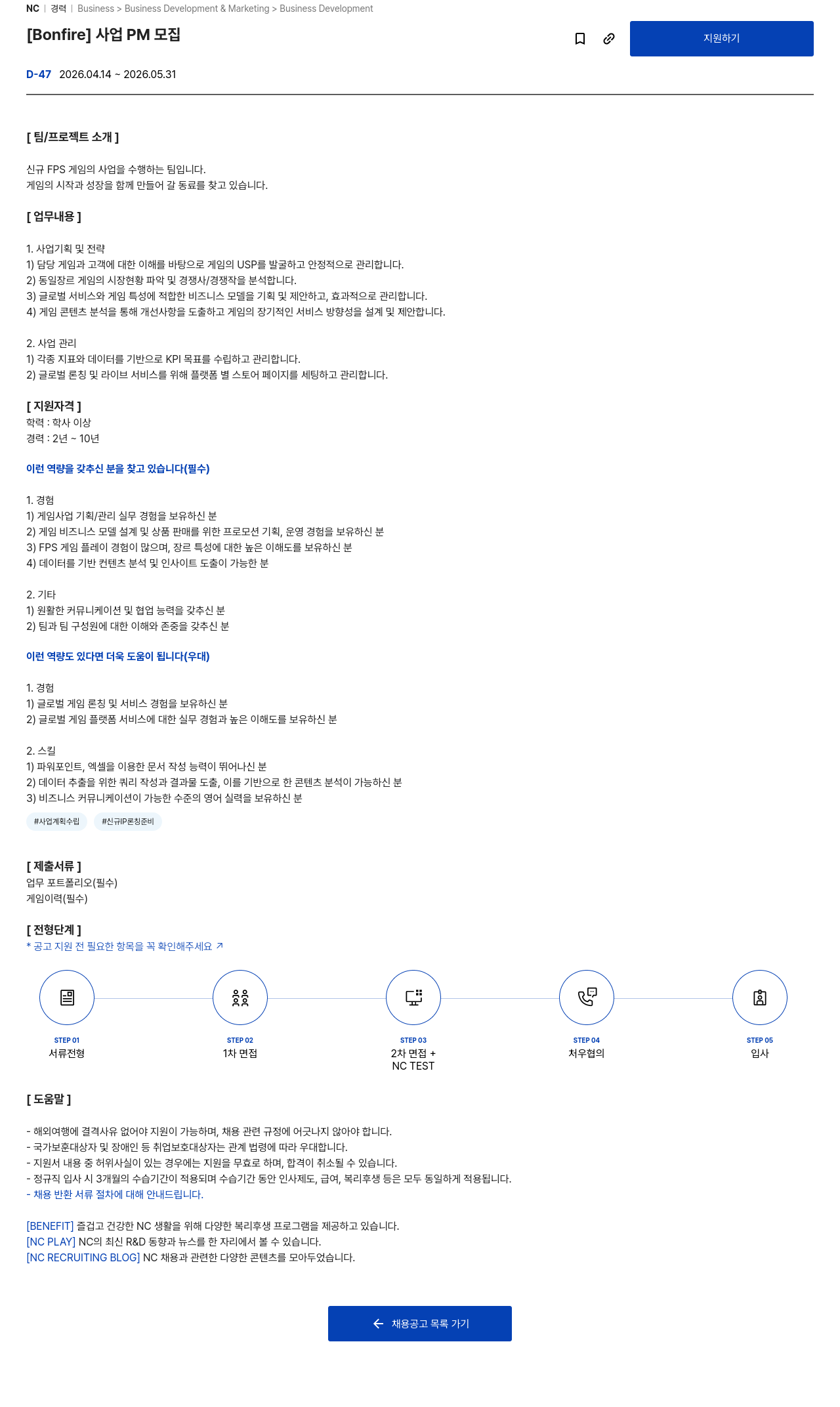Copy the job posting link
Screen dimensions: 840x1407
coord(609,39)
